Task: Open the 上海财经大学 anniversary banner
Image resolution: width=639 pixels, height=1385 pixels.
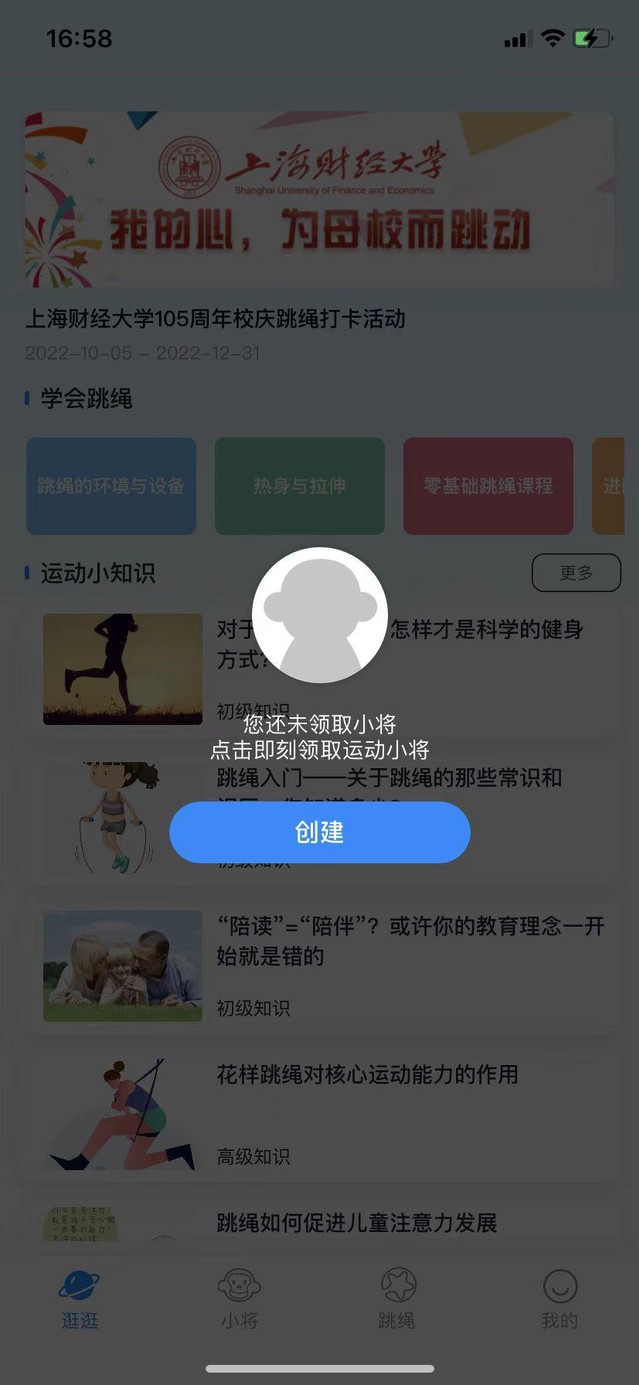Action: tap(319, 200)
